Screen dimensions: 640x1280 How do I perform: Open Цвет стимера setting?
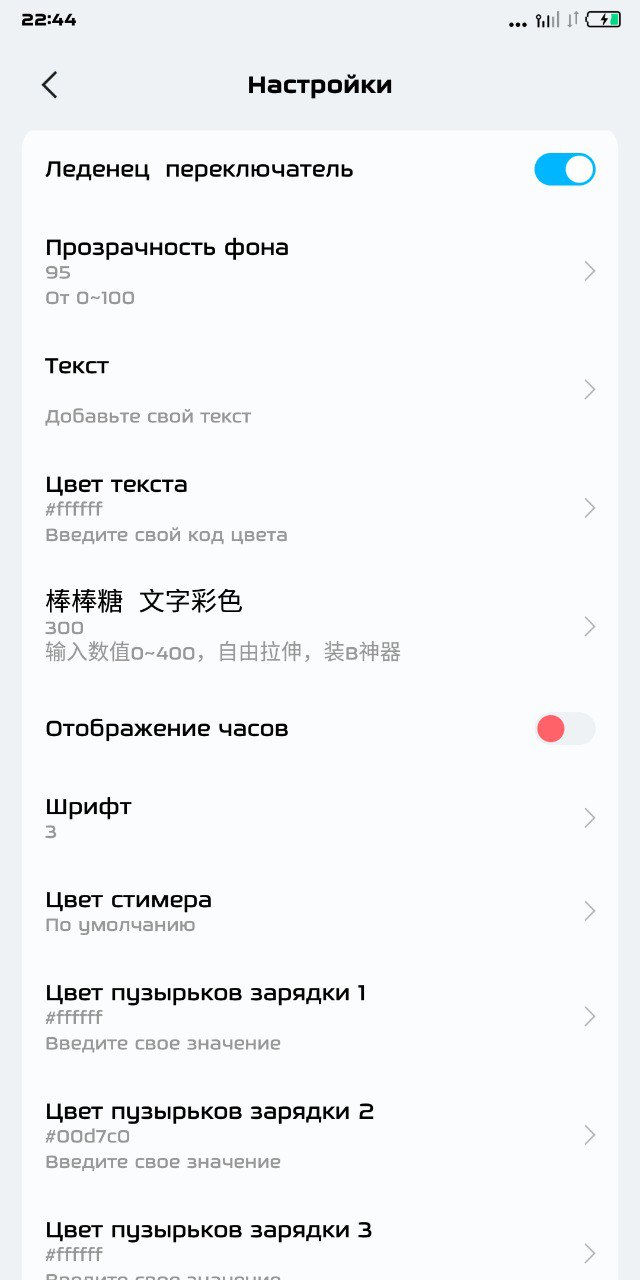(x=320, y=911)
